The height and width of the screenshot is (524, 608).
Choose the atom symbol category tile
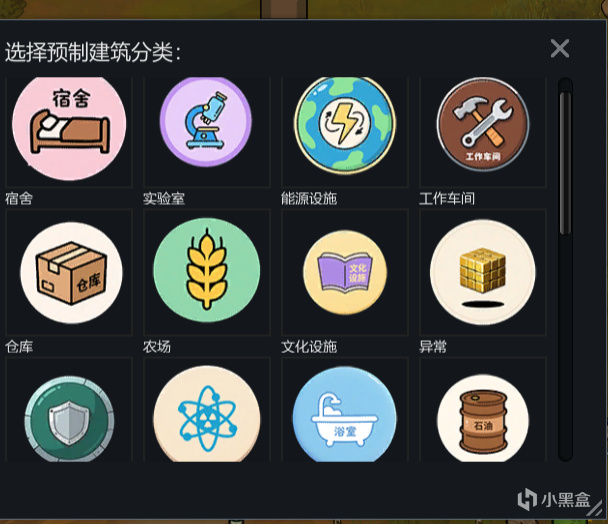click(x=206, y=417)
